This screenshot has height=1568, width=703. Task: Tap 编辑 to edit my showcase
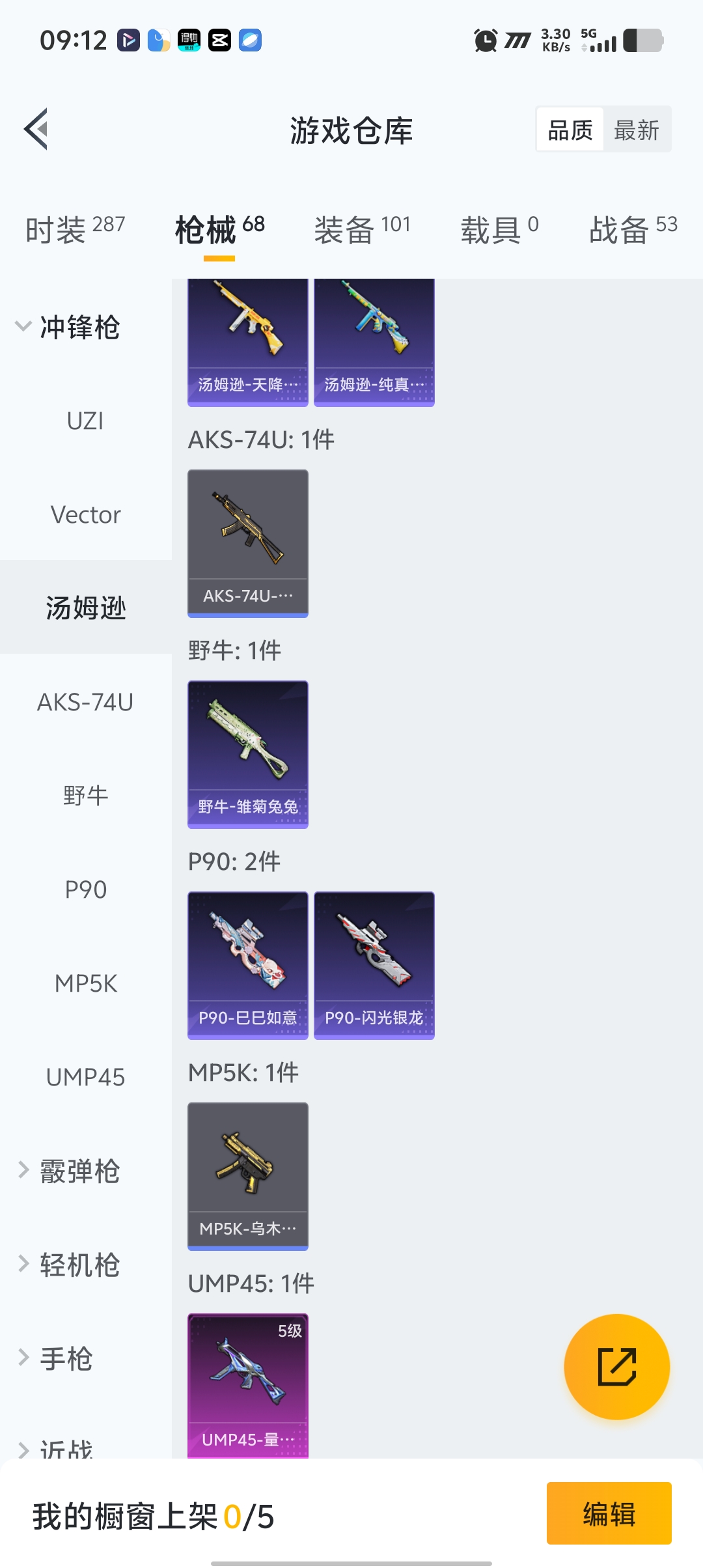(x=609, y=1513)
